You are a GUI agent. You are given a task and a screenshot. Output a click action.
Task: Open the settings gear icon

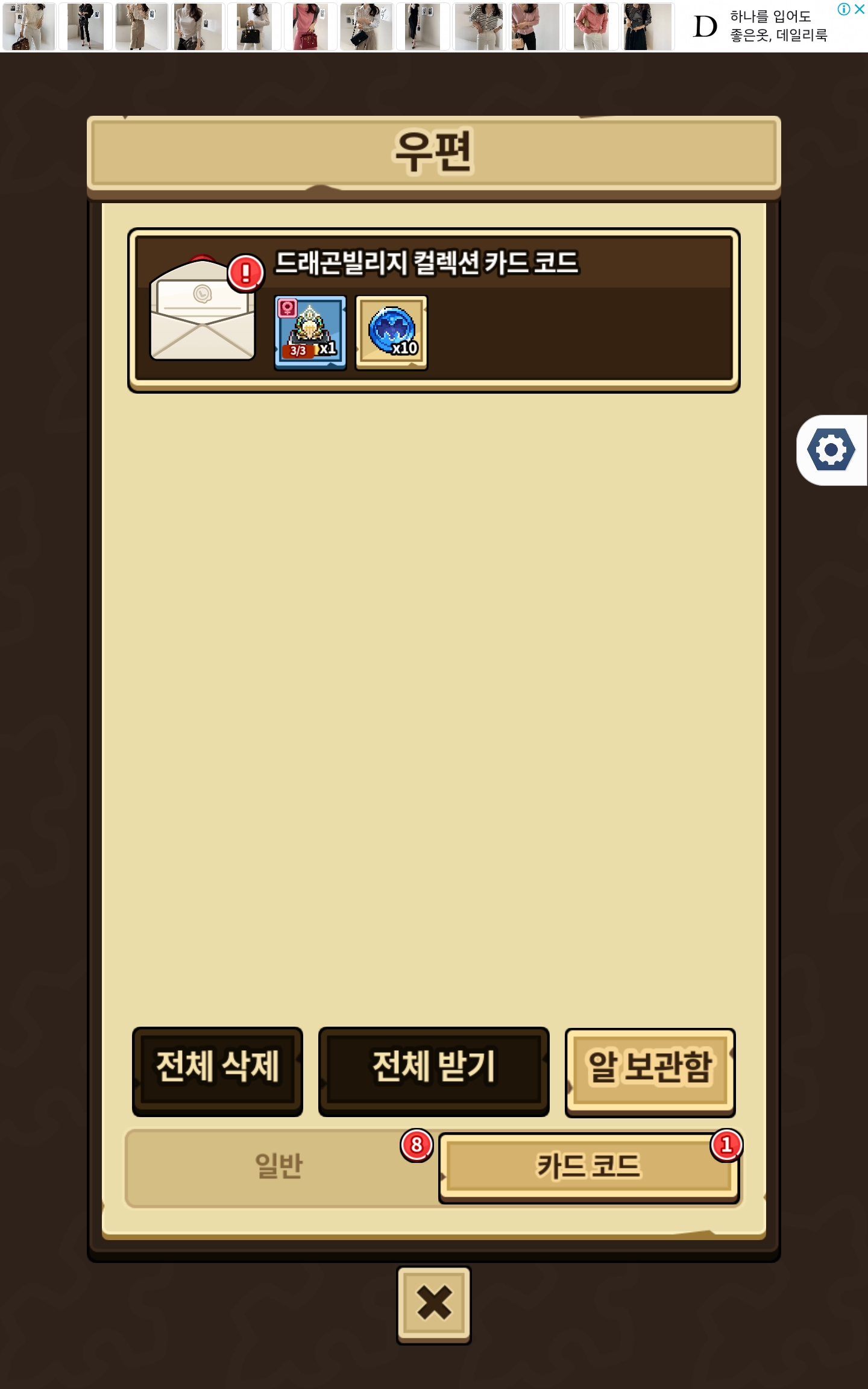[831, 450]
